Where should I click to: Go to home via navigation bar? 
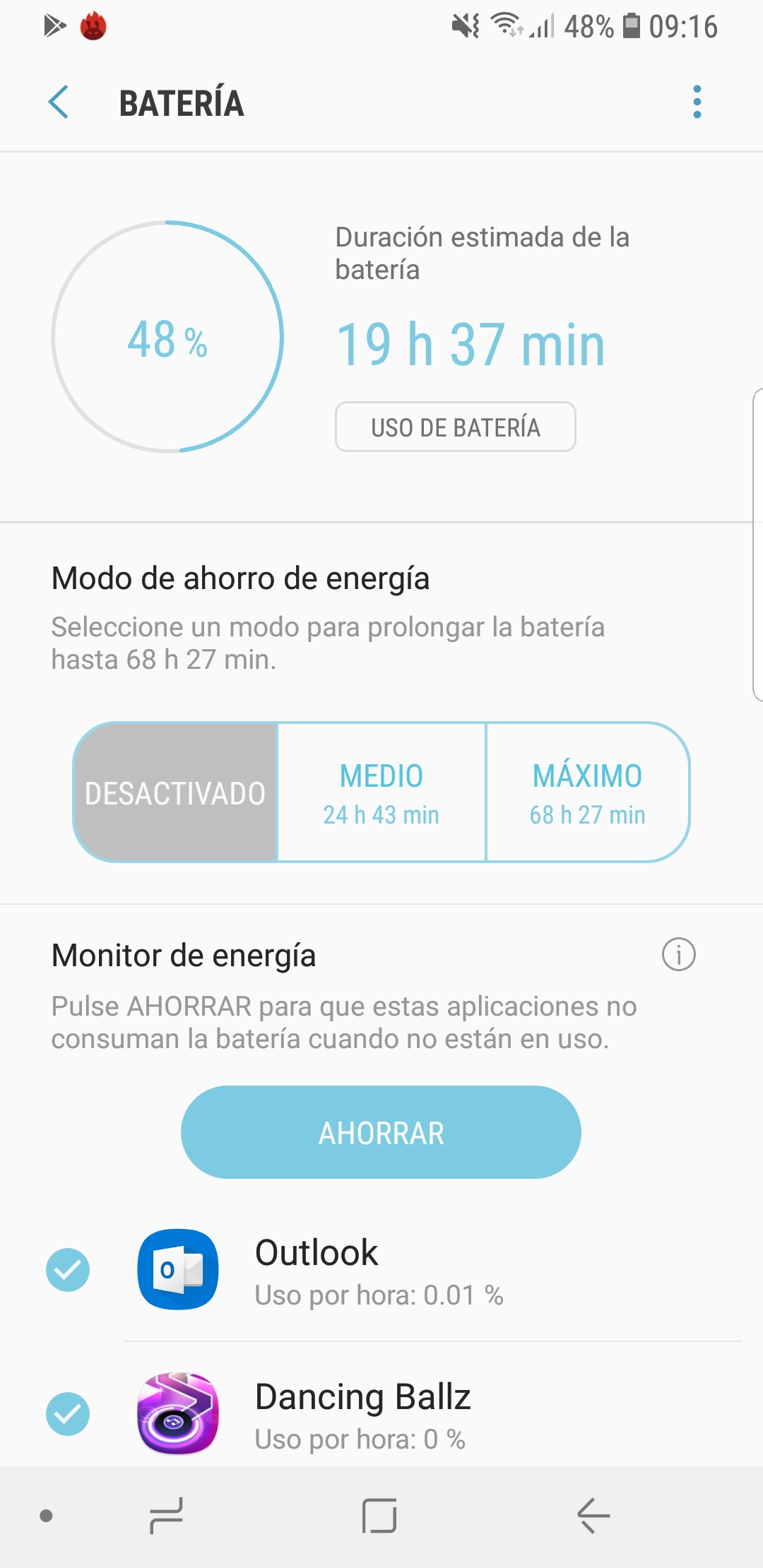pos(380,1516)
